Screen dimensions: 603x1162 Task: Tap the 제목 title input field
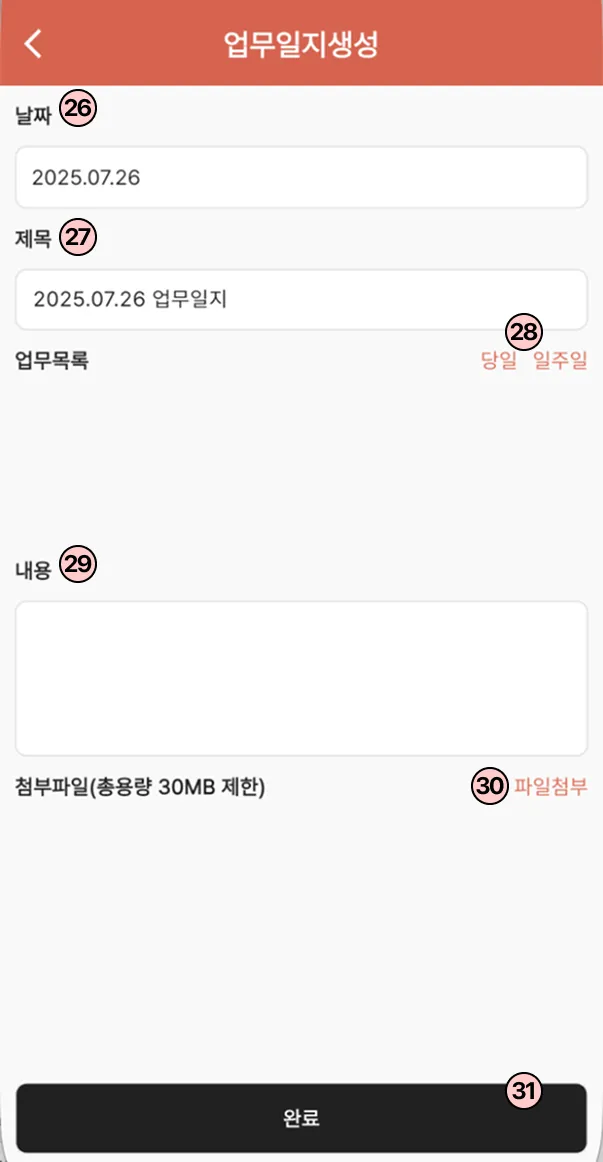[x=302, y=299]
